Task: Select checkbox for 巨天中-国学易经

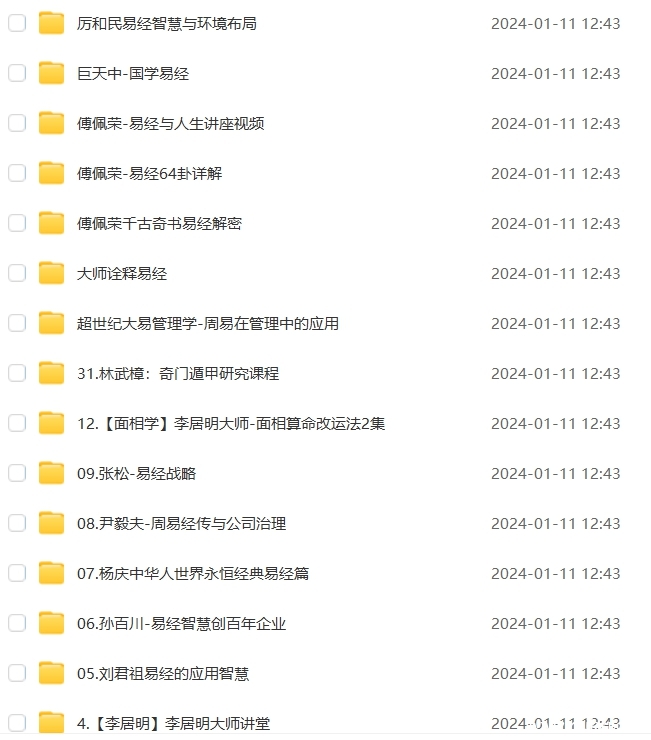Action: [17, 73]
